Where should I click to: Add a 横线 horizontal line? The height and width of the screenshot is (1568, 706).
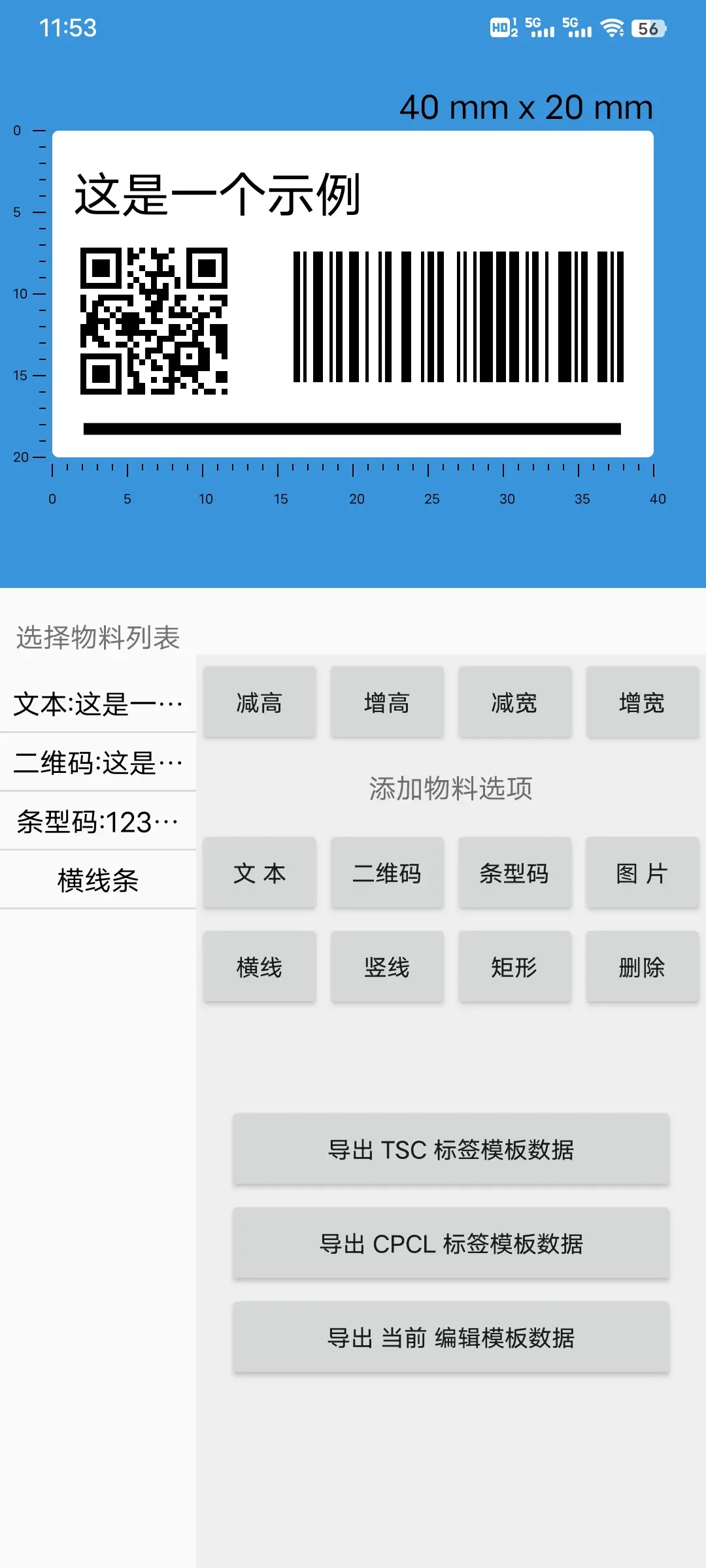click(260, 967)
